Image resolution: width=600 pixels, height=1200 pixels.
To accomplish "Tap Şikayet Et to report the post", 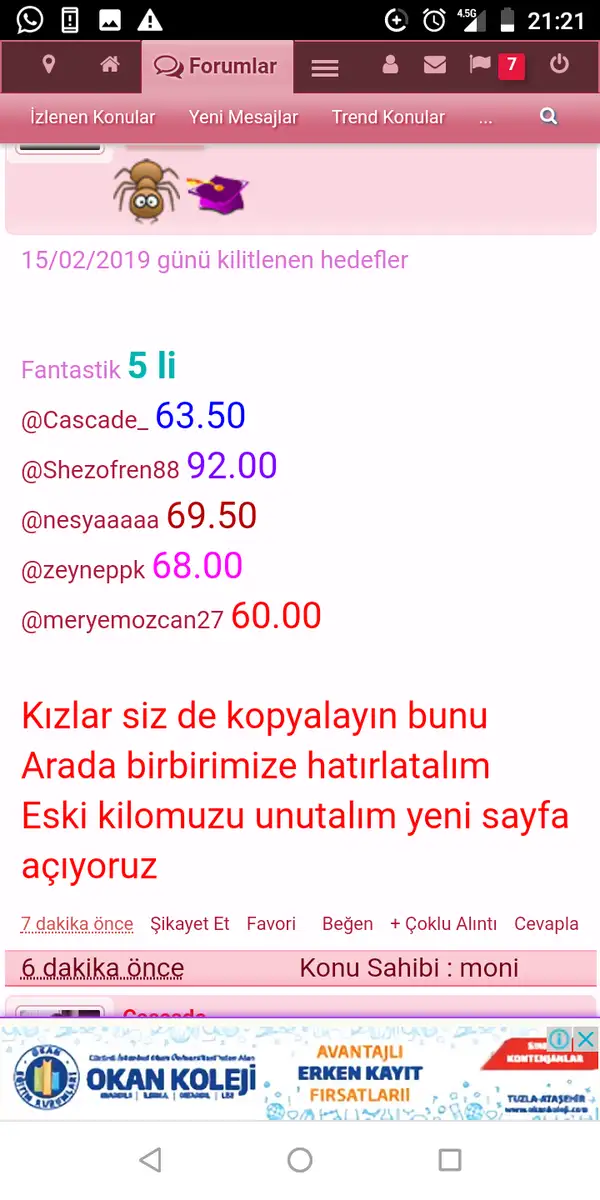I will (x=190, y=924).
